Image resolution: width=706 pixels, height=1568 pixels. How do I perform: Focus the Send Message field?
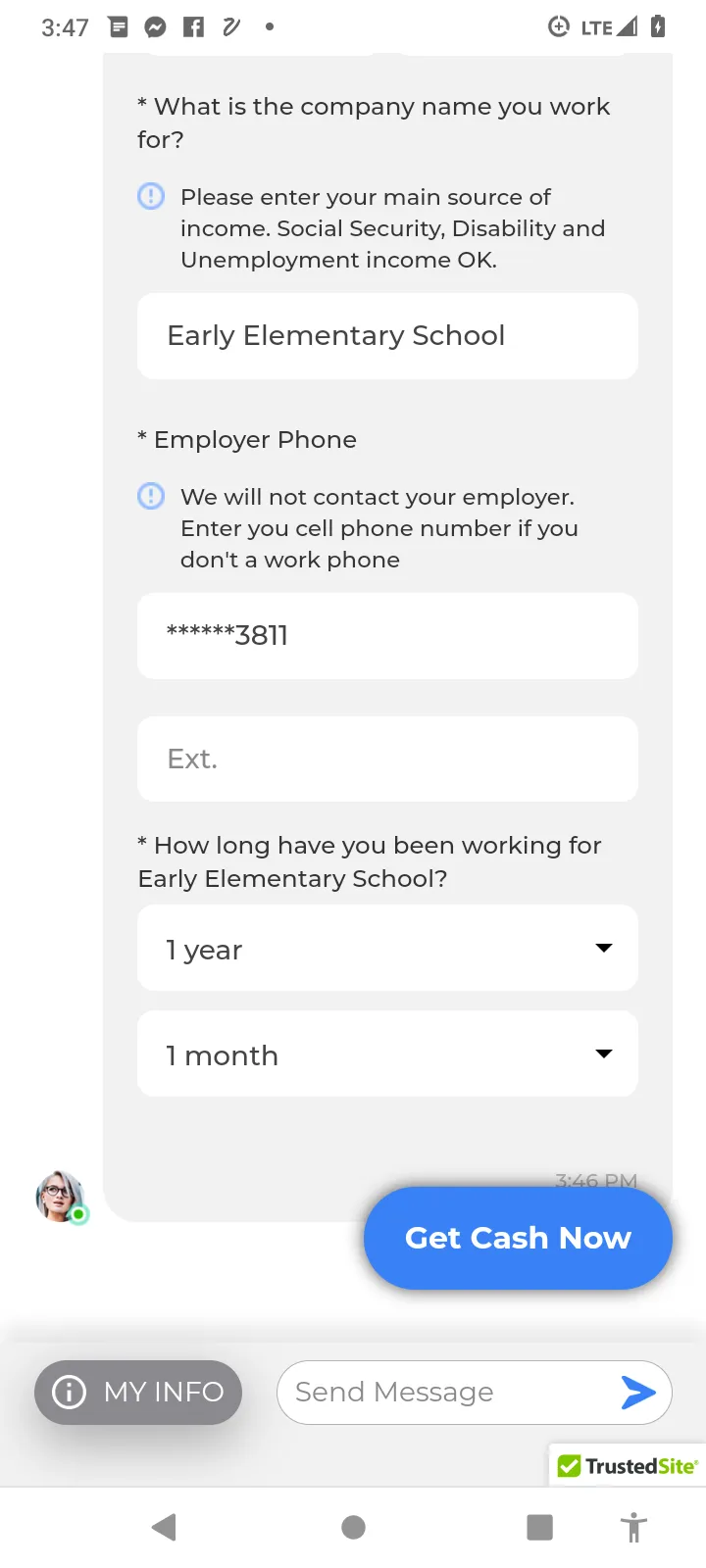point(446,1392)
